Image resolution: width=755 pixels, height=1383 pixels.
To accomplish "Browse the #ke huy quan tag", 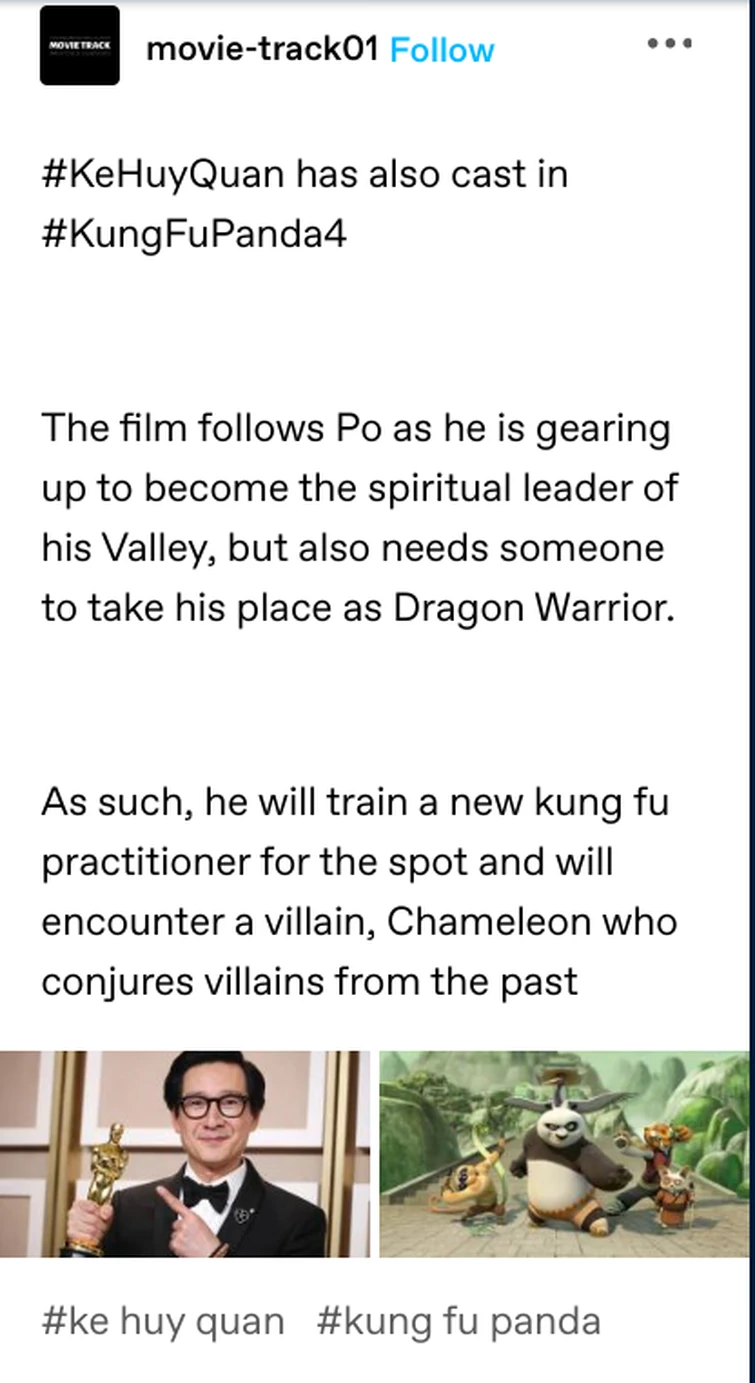I will (163, 1320).
